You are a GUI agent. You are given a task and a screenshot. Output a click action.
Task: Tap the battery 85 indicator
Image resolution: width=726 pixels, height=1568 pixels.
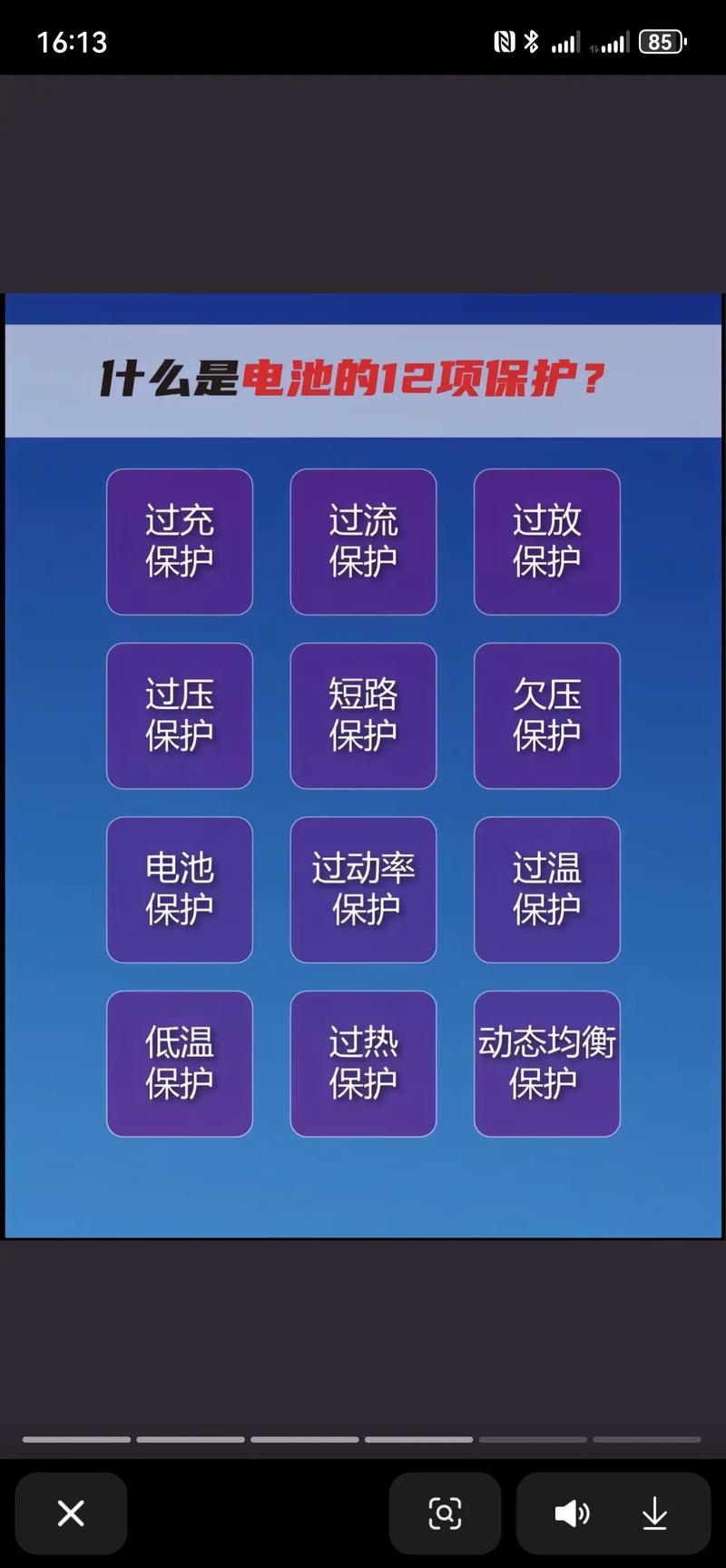click(x=662, y=41)
